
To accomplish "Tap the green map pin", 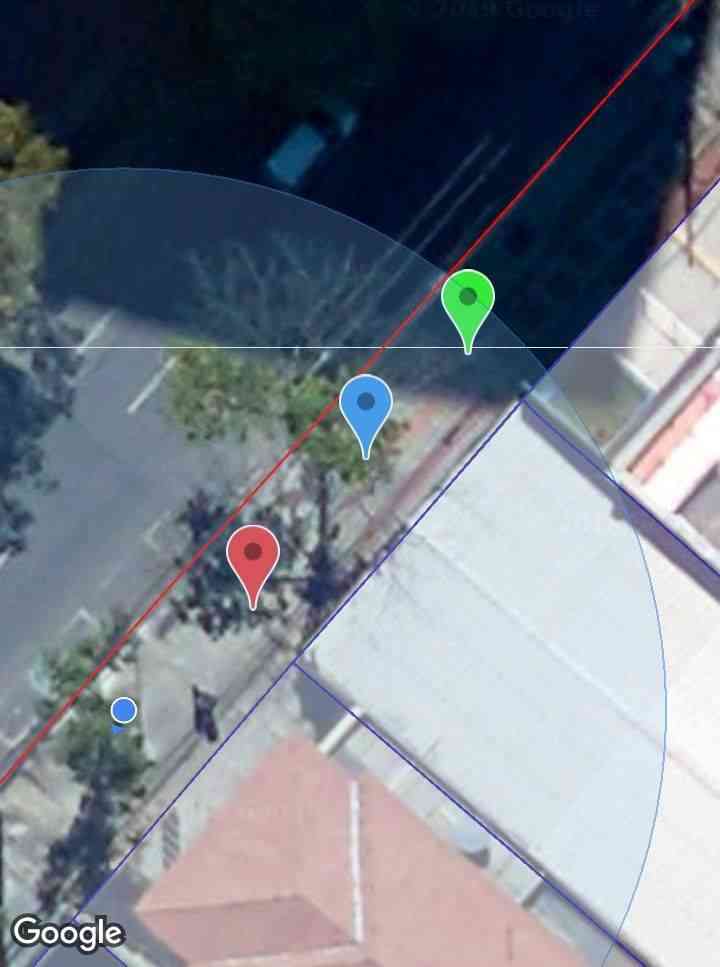I will point(468,301).
